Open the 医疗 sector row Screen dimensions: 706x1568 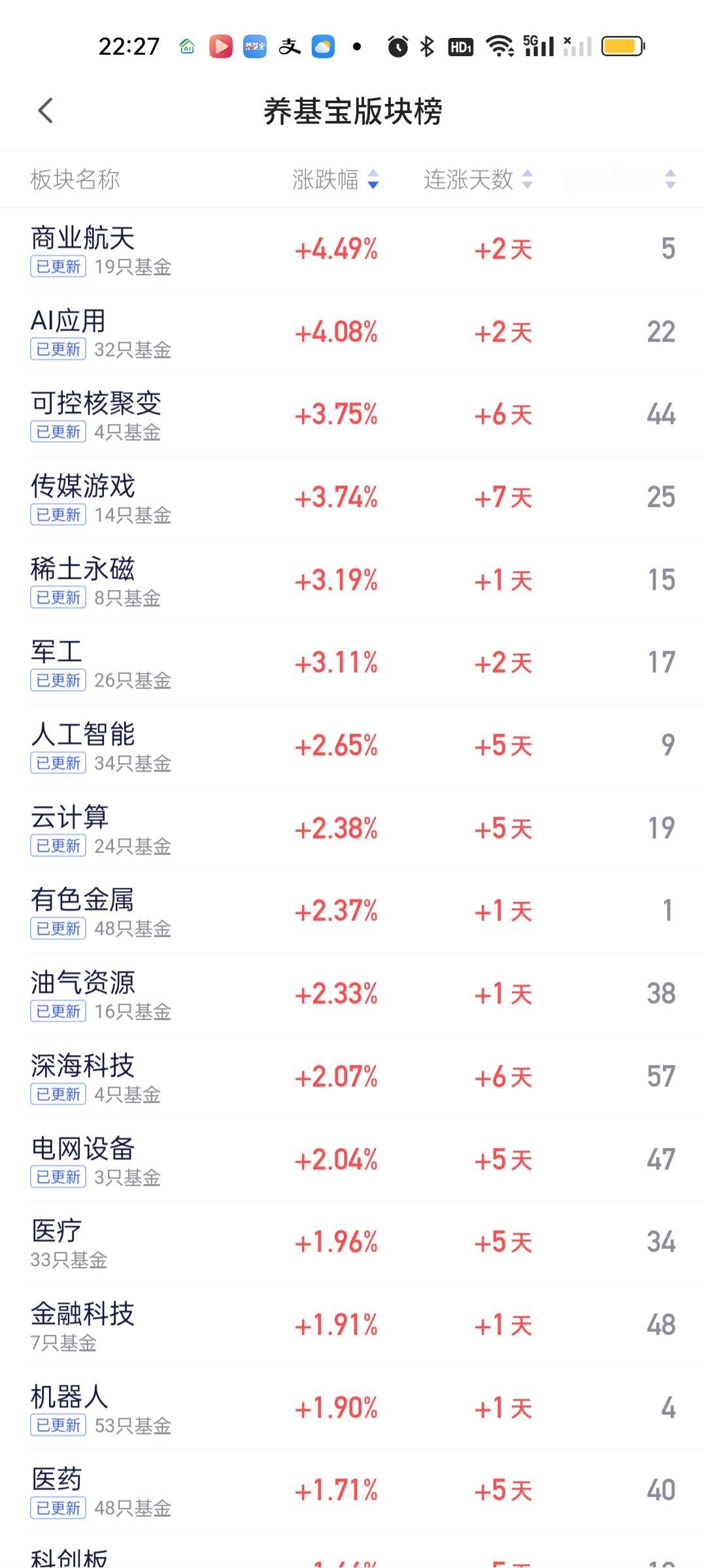coord(353,1243)
